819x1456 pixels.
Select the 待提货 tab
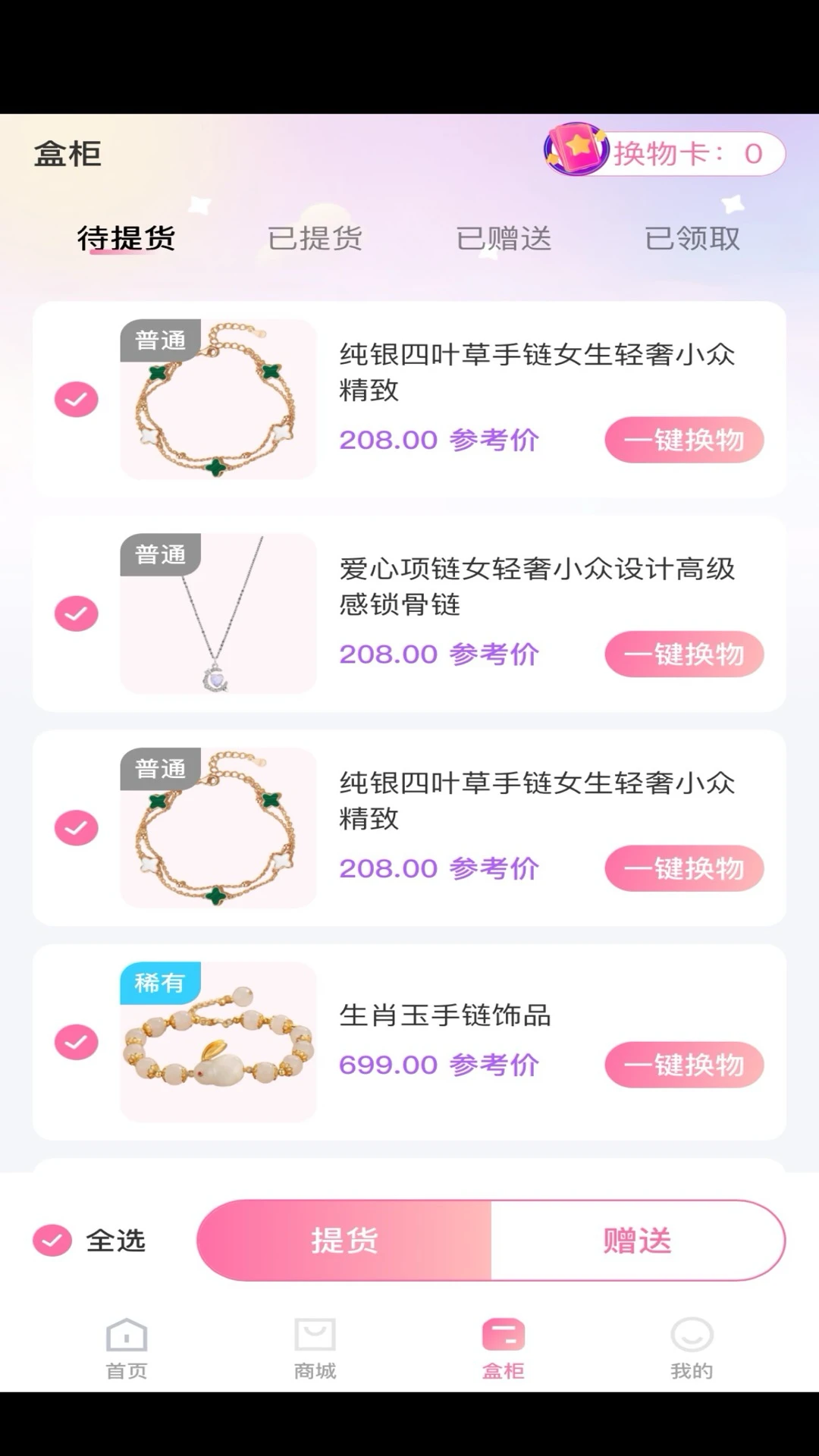(126, 238)
